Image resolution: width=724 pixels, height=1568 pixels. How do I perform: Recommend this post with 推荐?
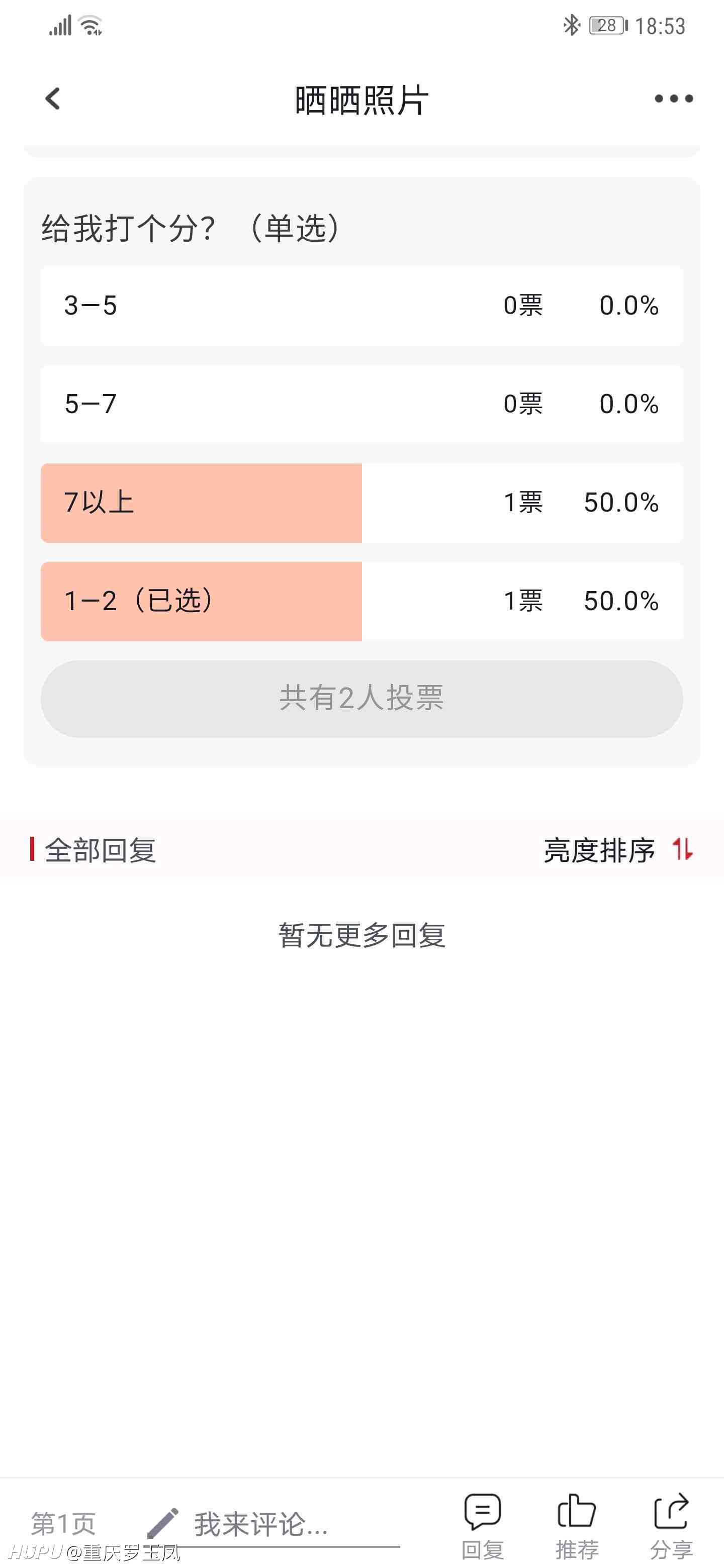577,1525
